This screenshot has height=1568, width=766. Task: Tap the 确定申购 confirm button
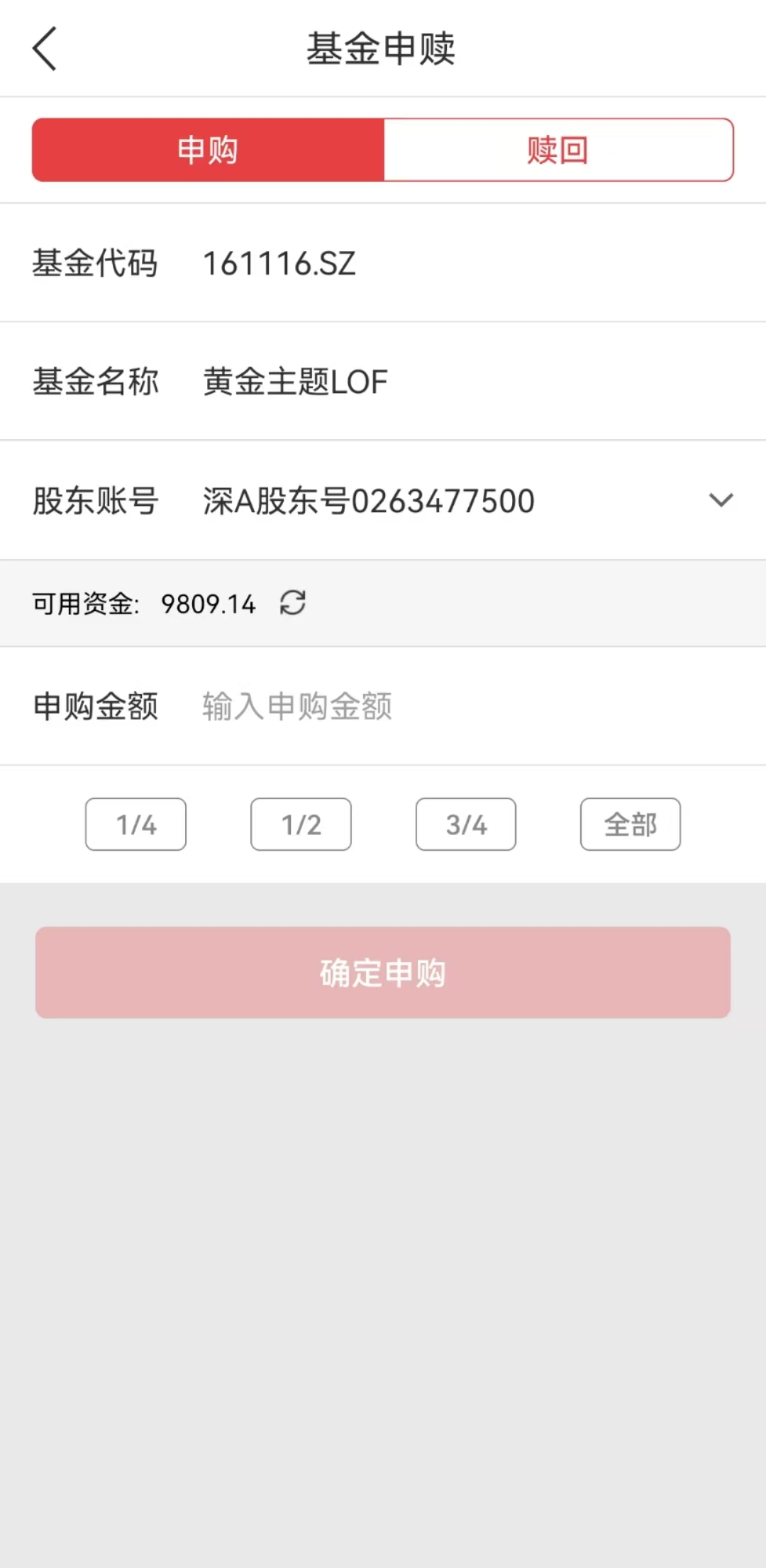pyautogui.click(x=383, y=973)
